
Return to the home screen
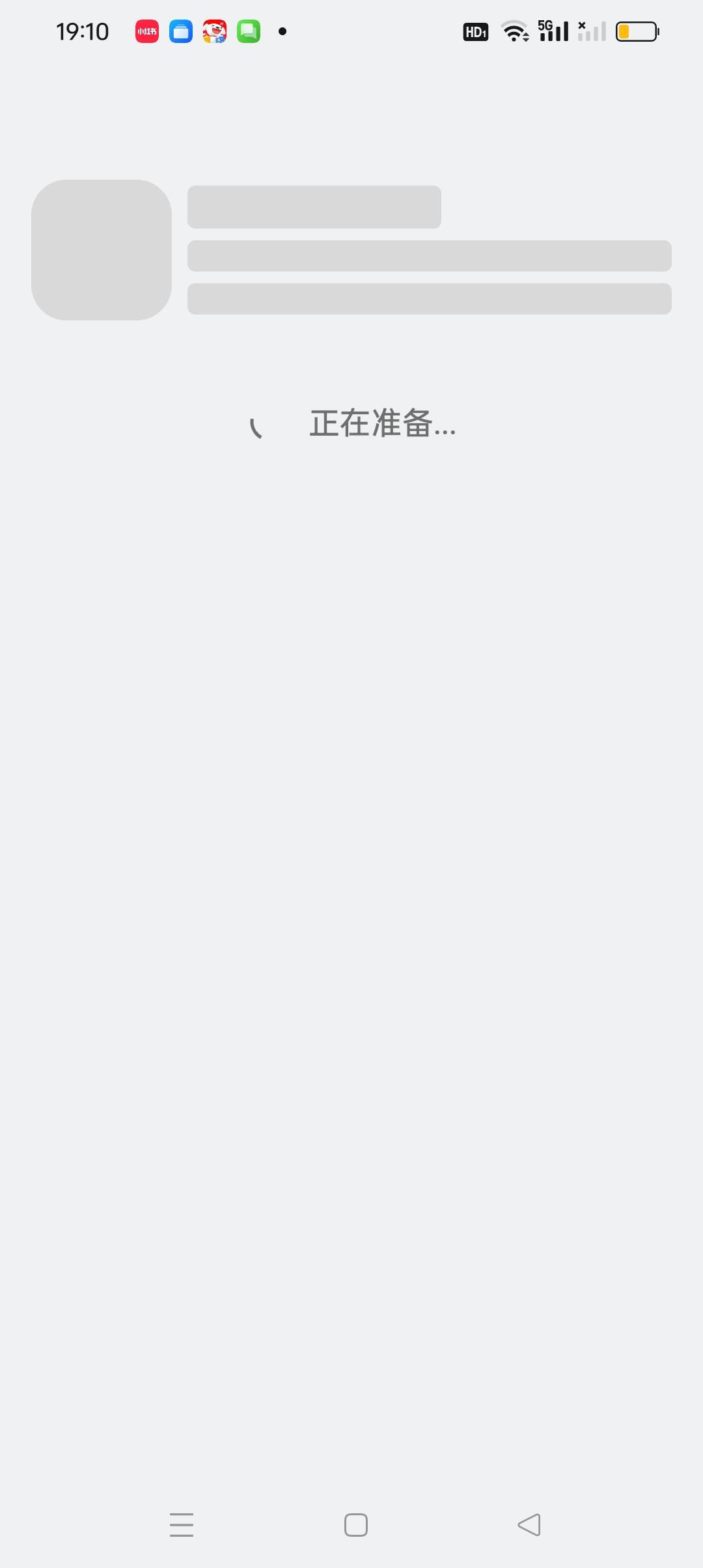pyautogui.click(x=356, y=1524)
